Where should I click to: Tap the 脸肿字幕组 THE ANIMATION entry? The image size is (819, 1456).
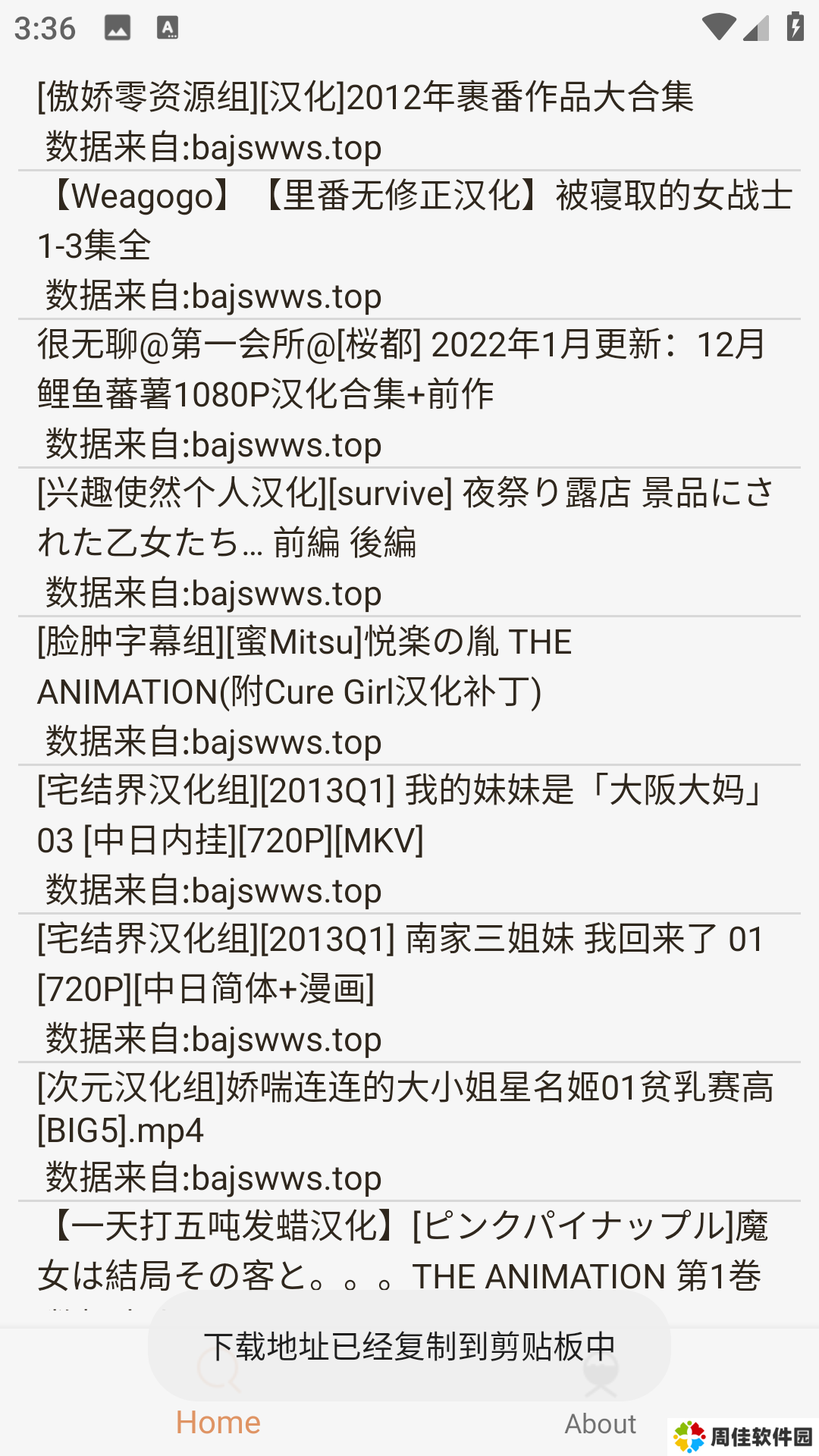409,690
